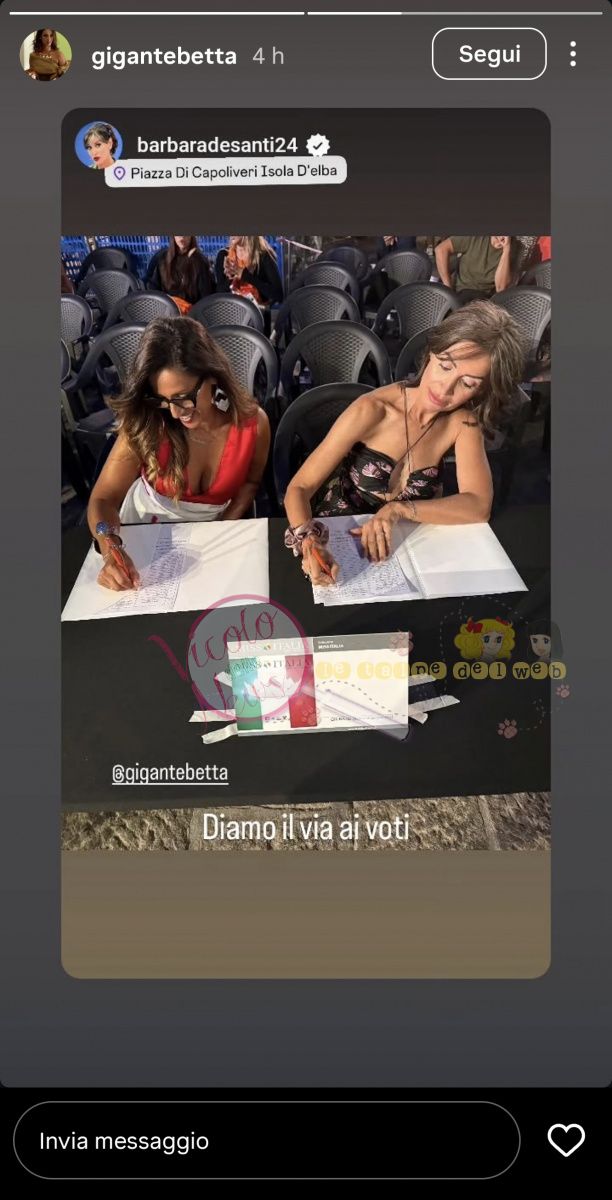Open the gigantebetta username
The height and width of the screenshot is (1200, 612).
tap(164, 56)
